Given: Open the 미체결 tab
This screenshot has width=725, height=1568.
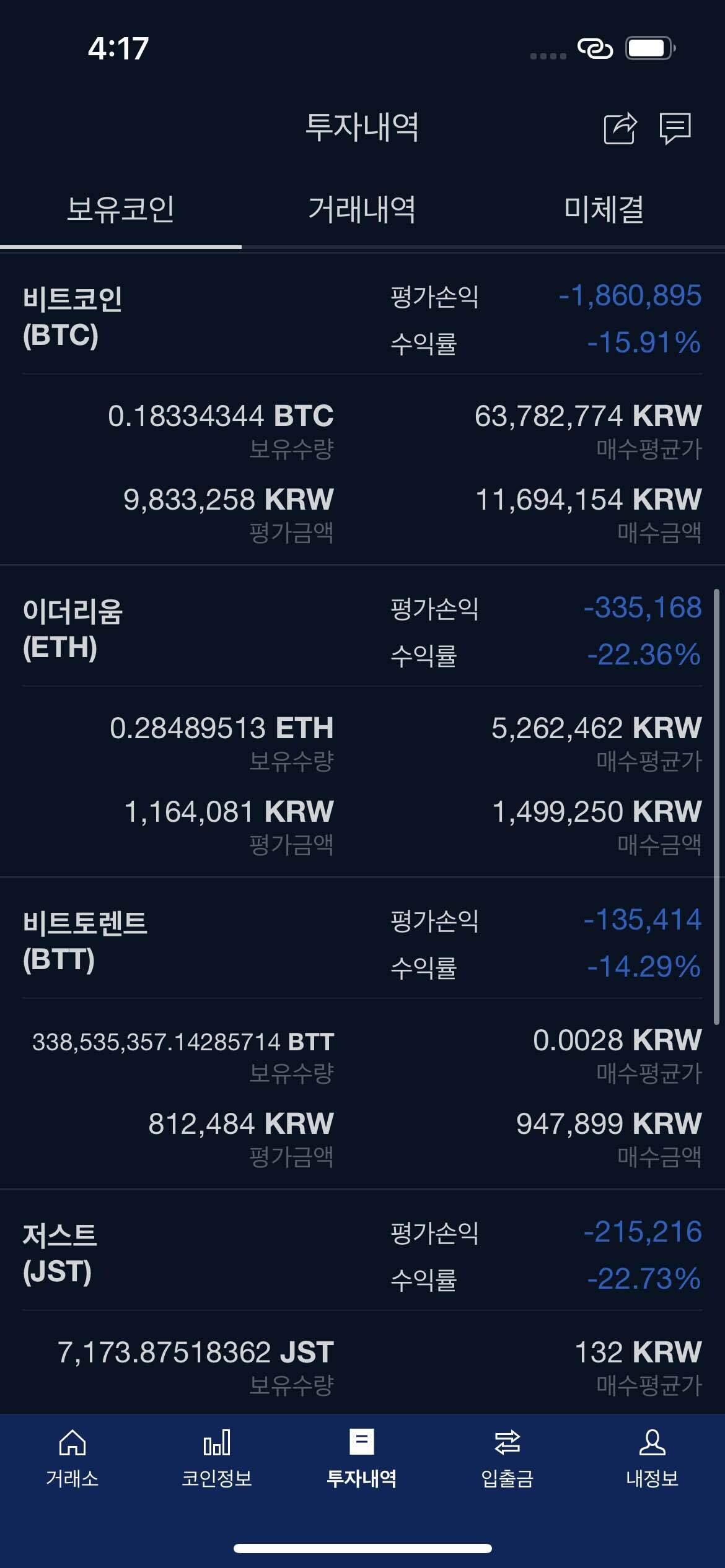Looking at the screenshot, I should tap(604, 209).
